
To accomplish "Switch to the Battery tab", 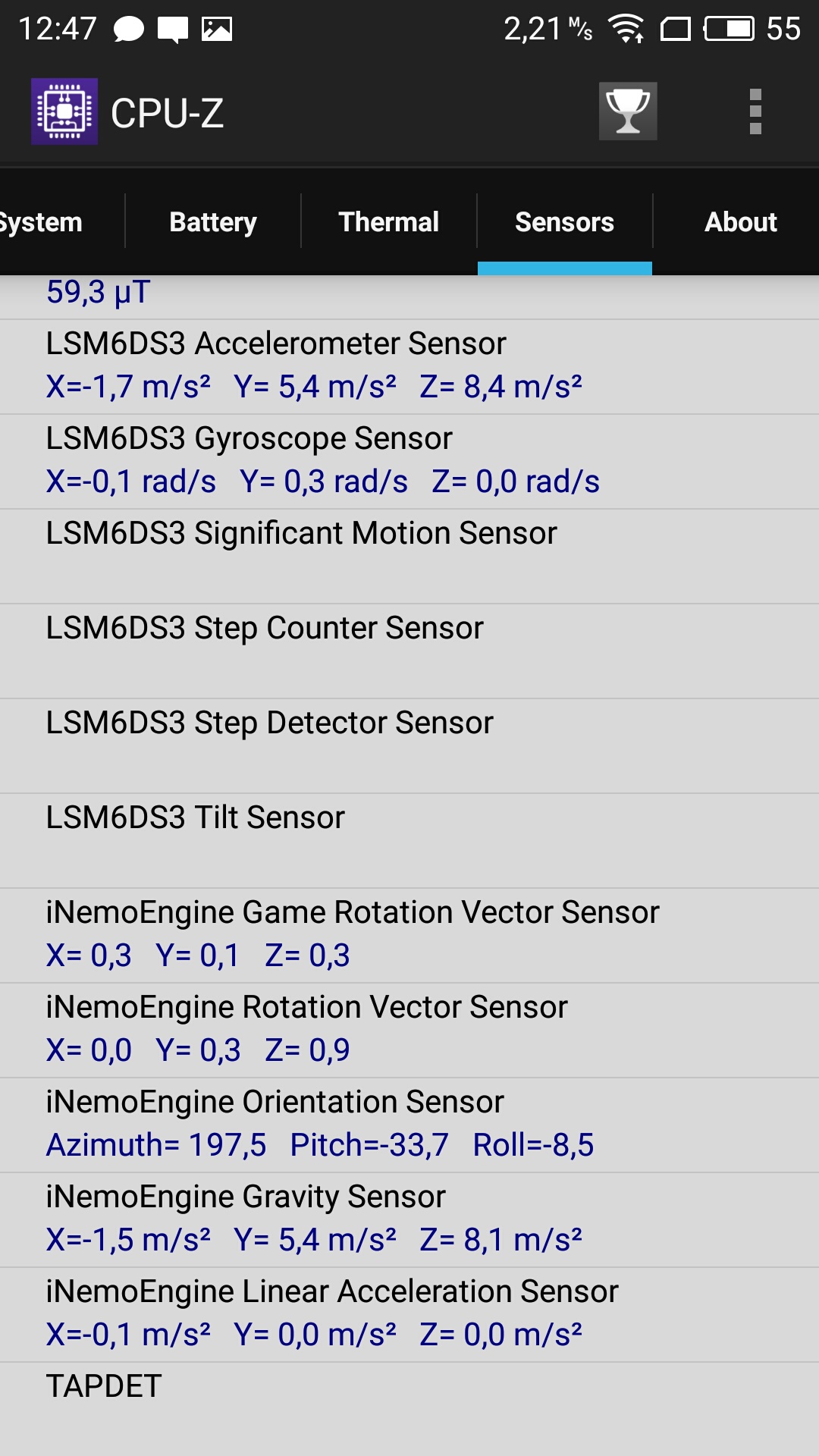I will (213, 222).
